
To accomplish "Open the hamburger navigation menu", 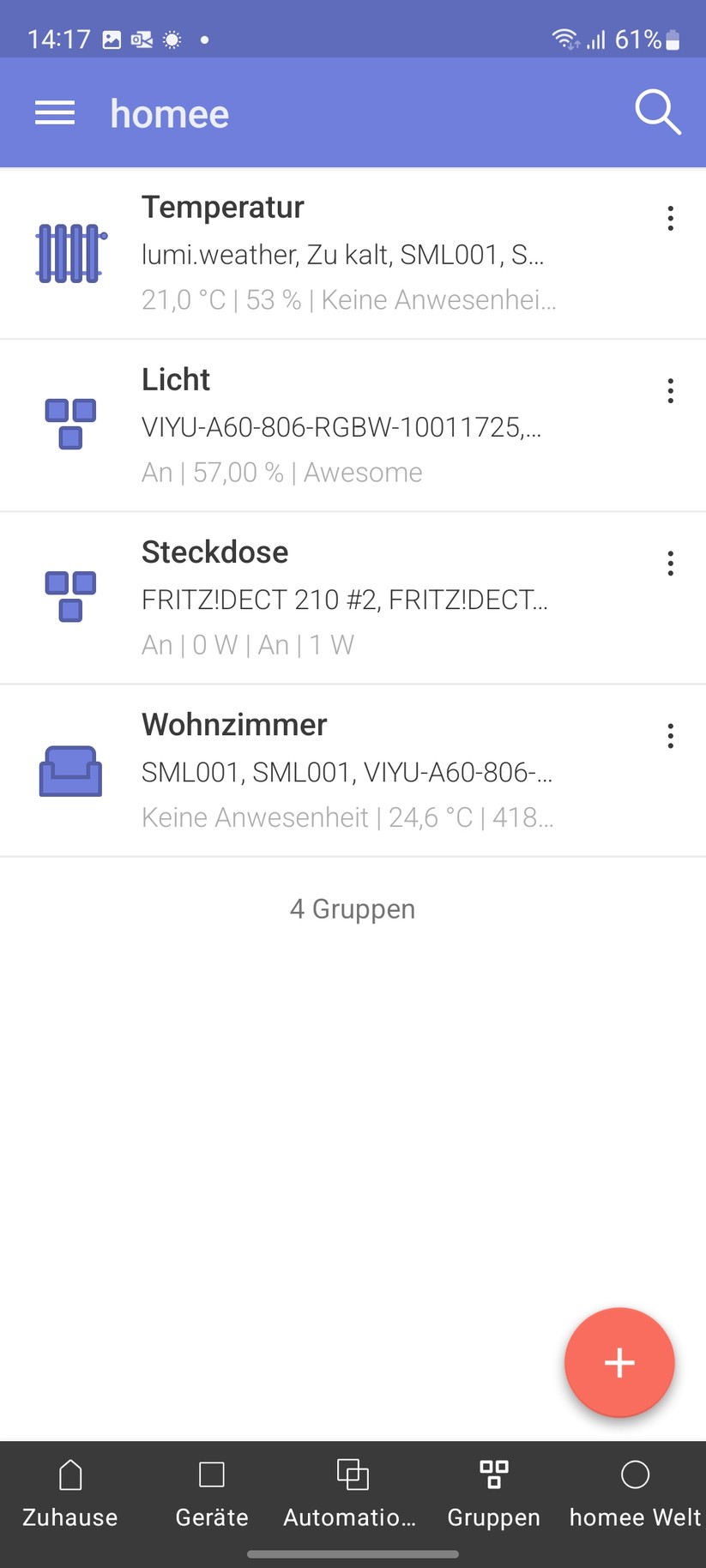I will pos(54,112).
